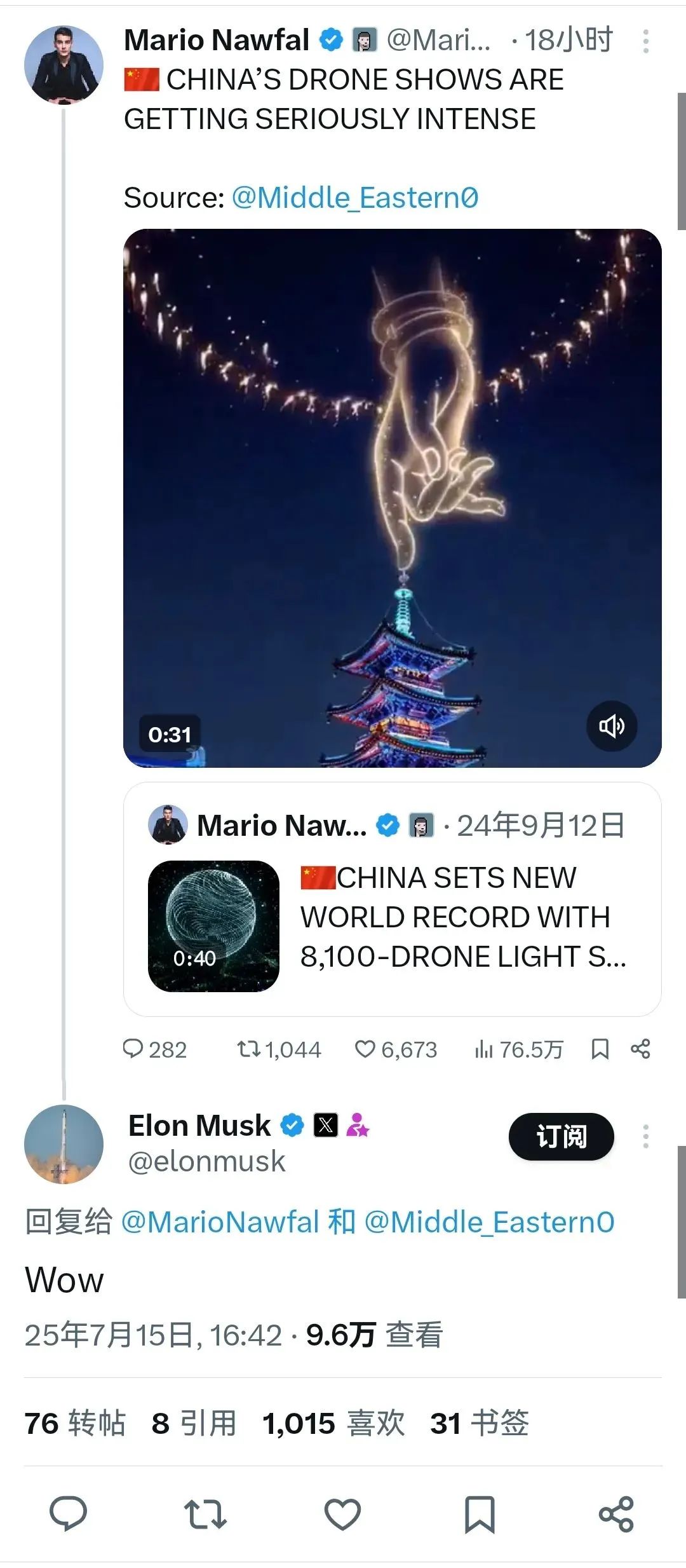Share Mario Nawfal's drone show post

pos(640,1049)
